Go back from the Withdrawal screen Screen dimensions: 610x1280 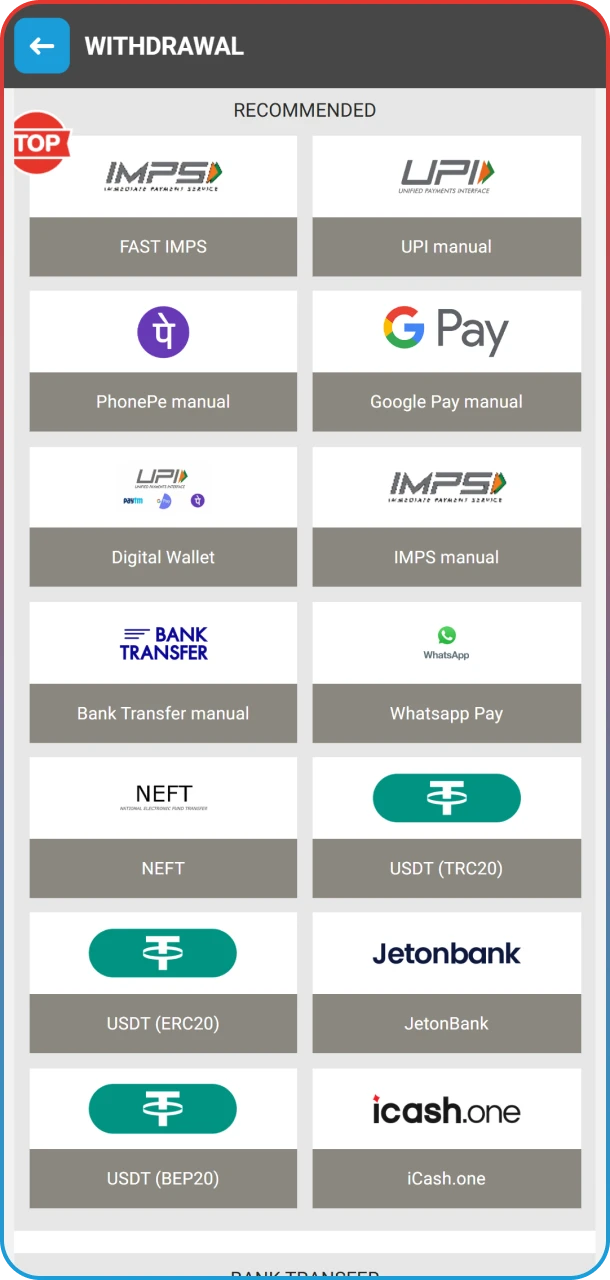pyautogui.click(x=42, y=46)
